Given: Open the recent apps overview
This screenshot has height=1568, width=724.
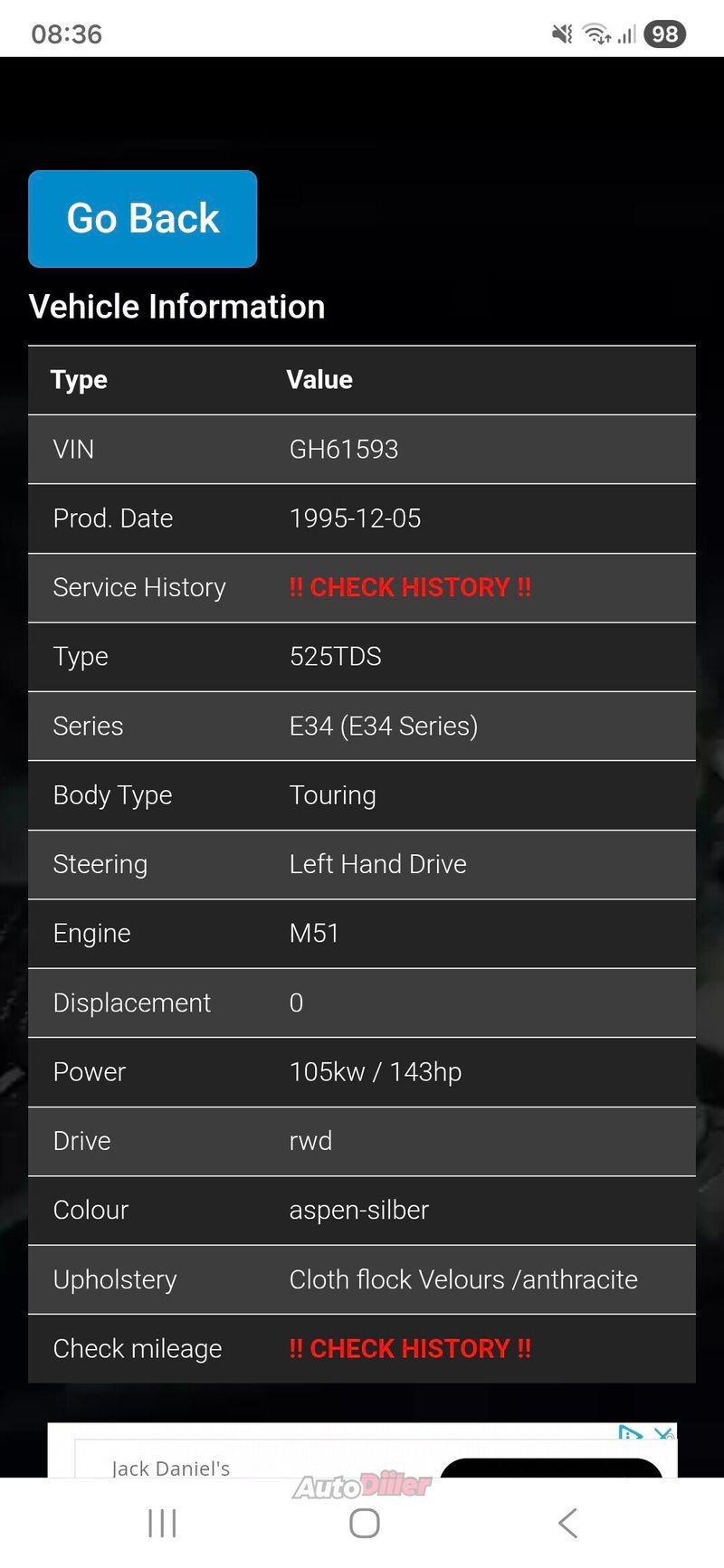Looking at the screenshot, I should click(162, 1523).
